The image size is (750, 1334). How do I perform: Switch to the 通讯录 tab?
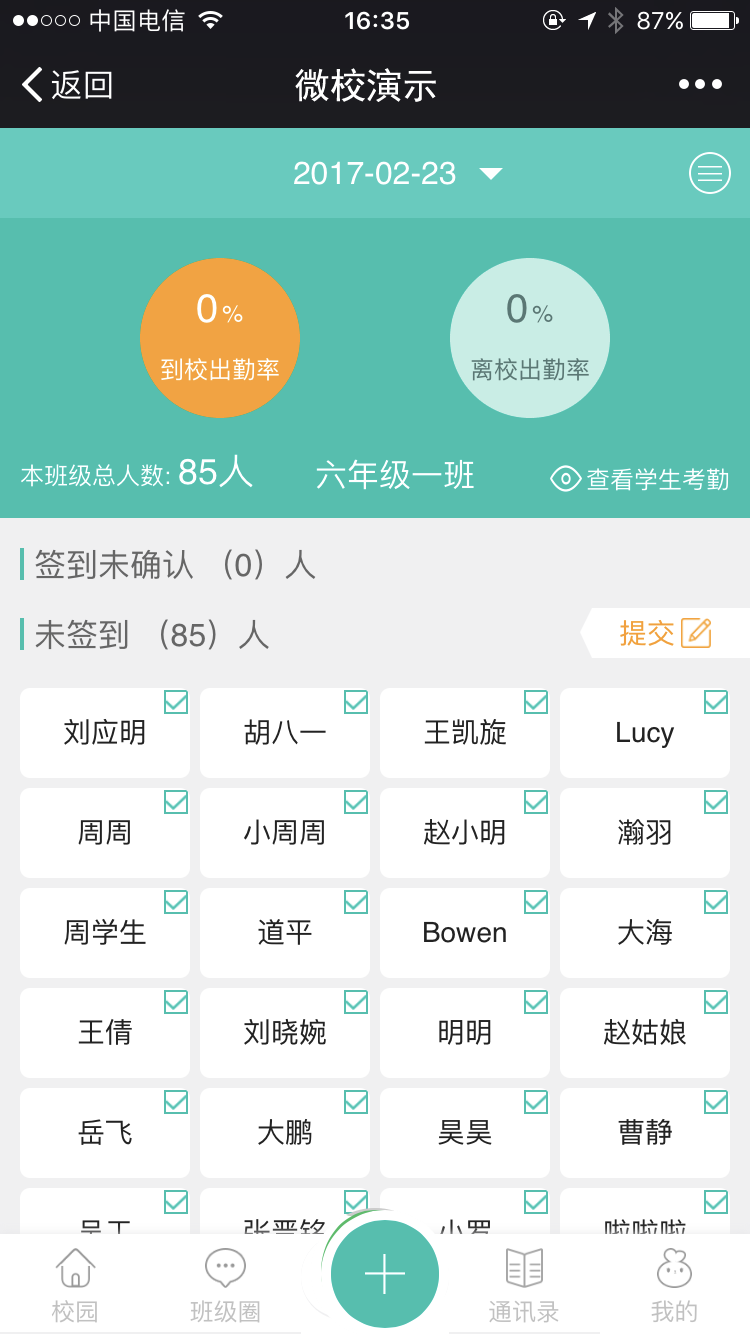point(524,1285)
